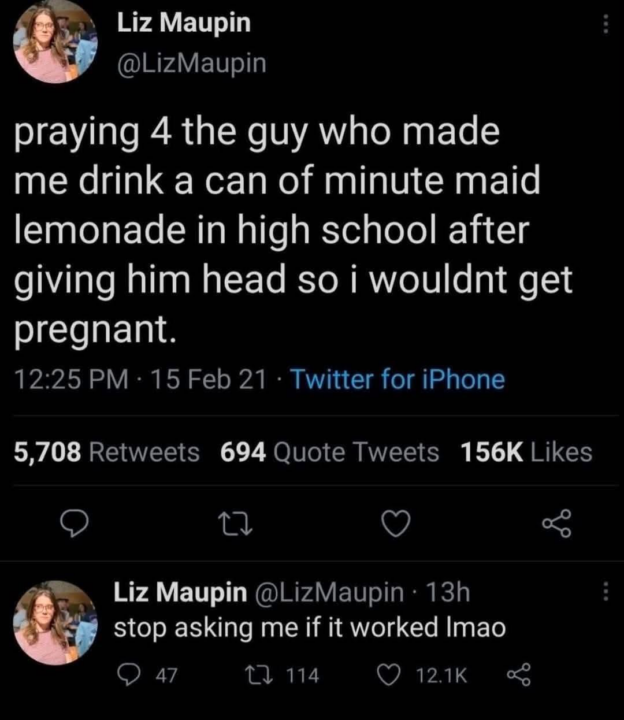Share the main tweet
This screenshot has height=720, width=624.
555,523
